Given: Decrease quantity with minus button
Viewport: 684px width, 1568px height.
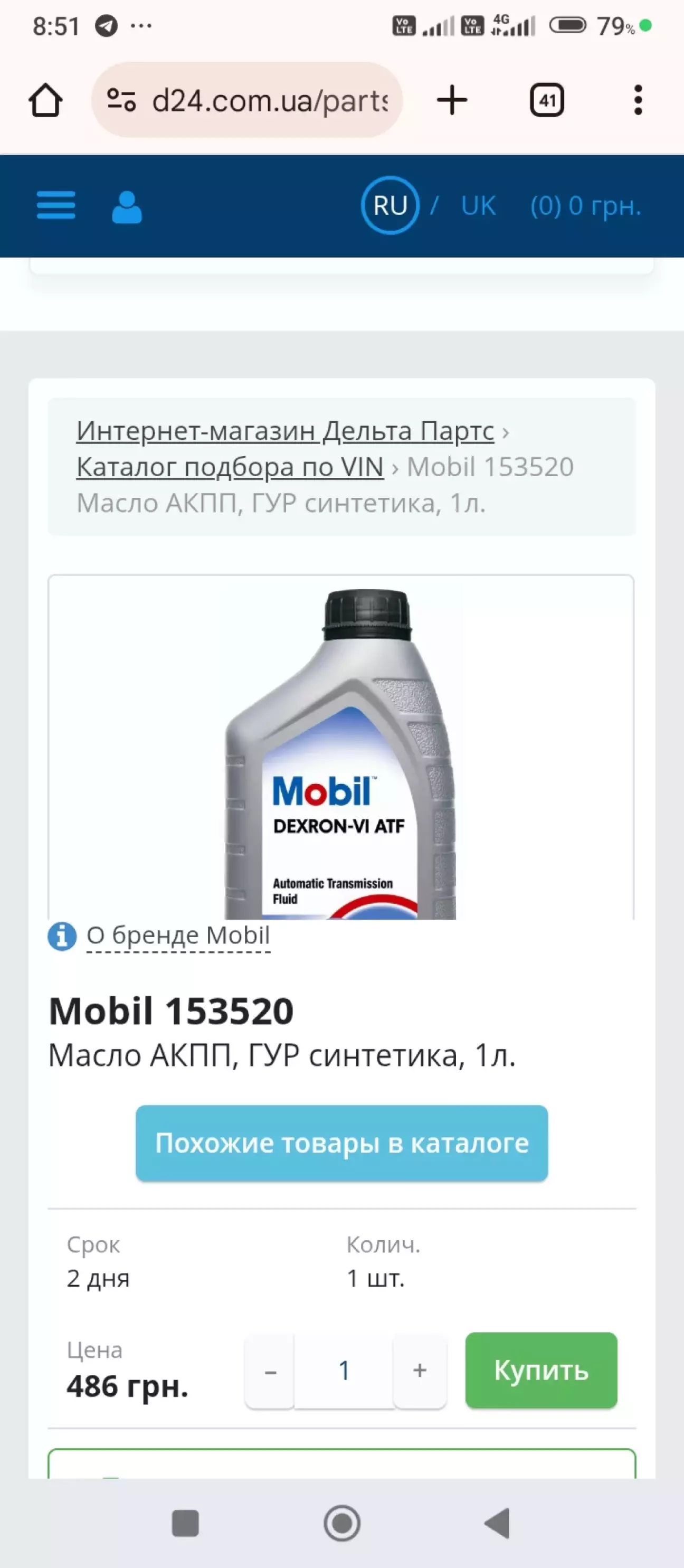Looking at the screenshot, I should click(270, 1371).
